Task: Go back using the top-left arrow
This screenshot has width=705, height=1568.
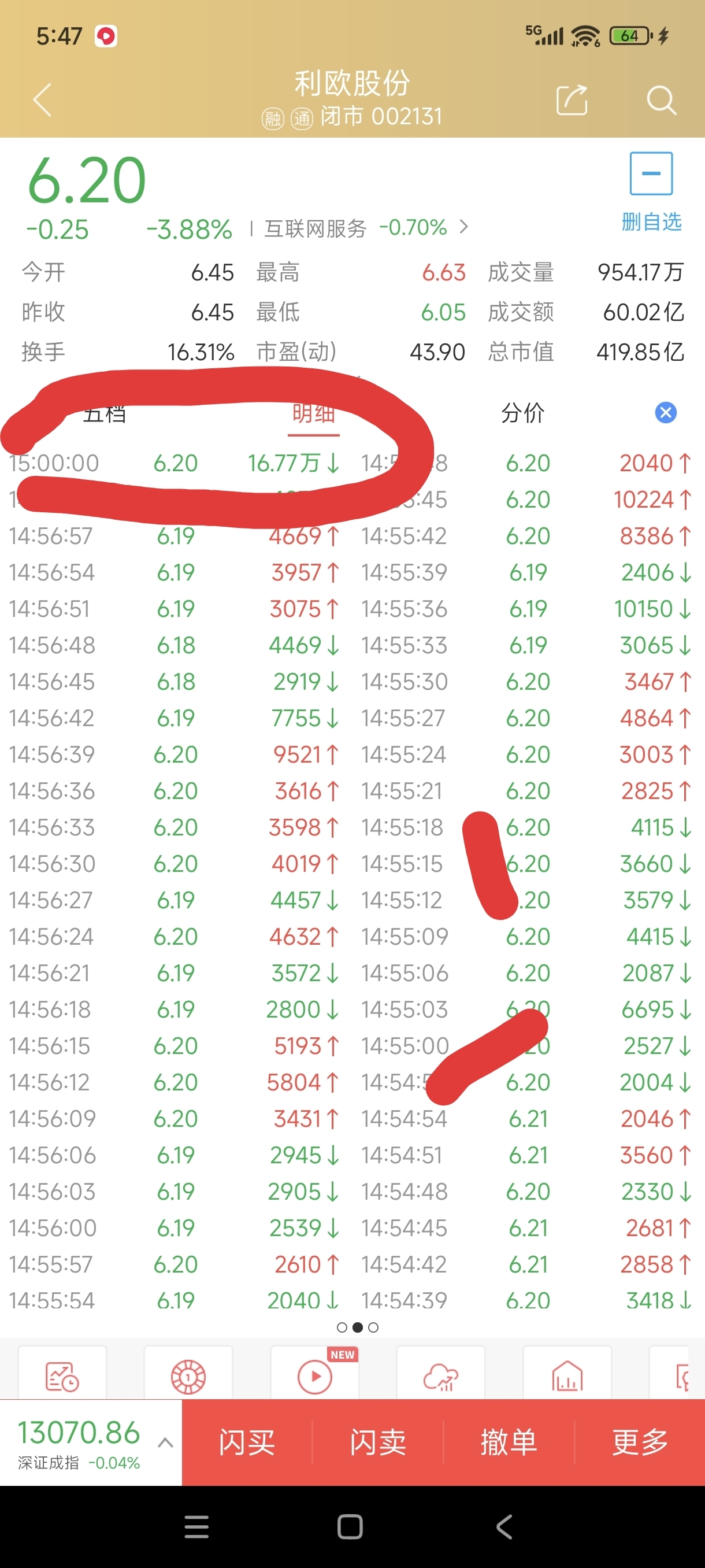Action: pyautogui.click(x=43, y=100)
